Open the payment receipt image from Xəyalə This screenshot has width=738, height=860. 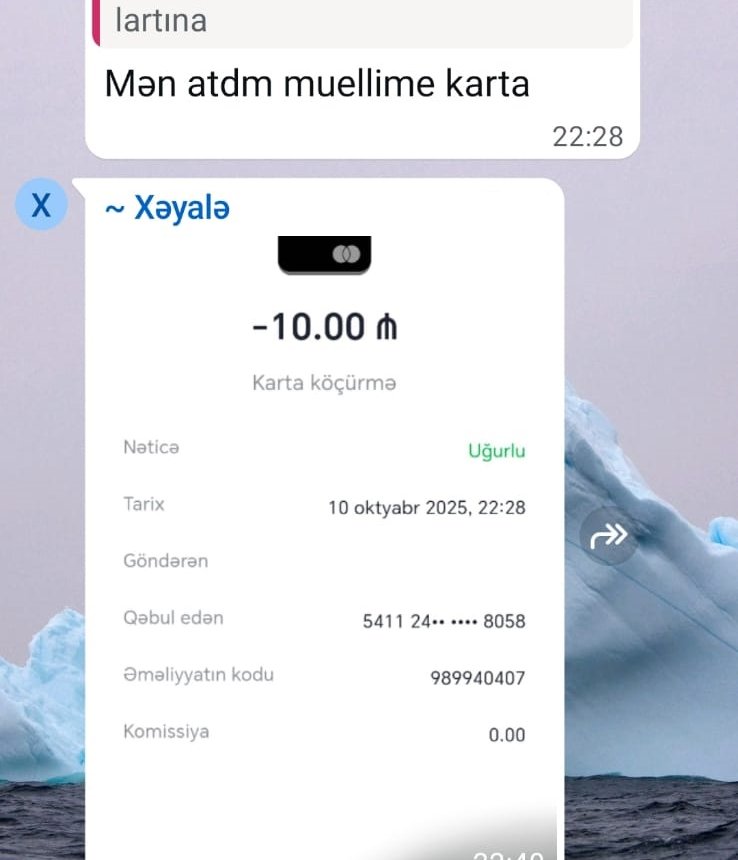tap(324, 540)
